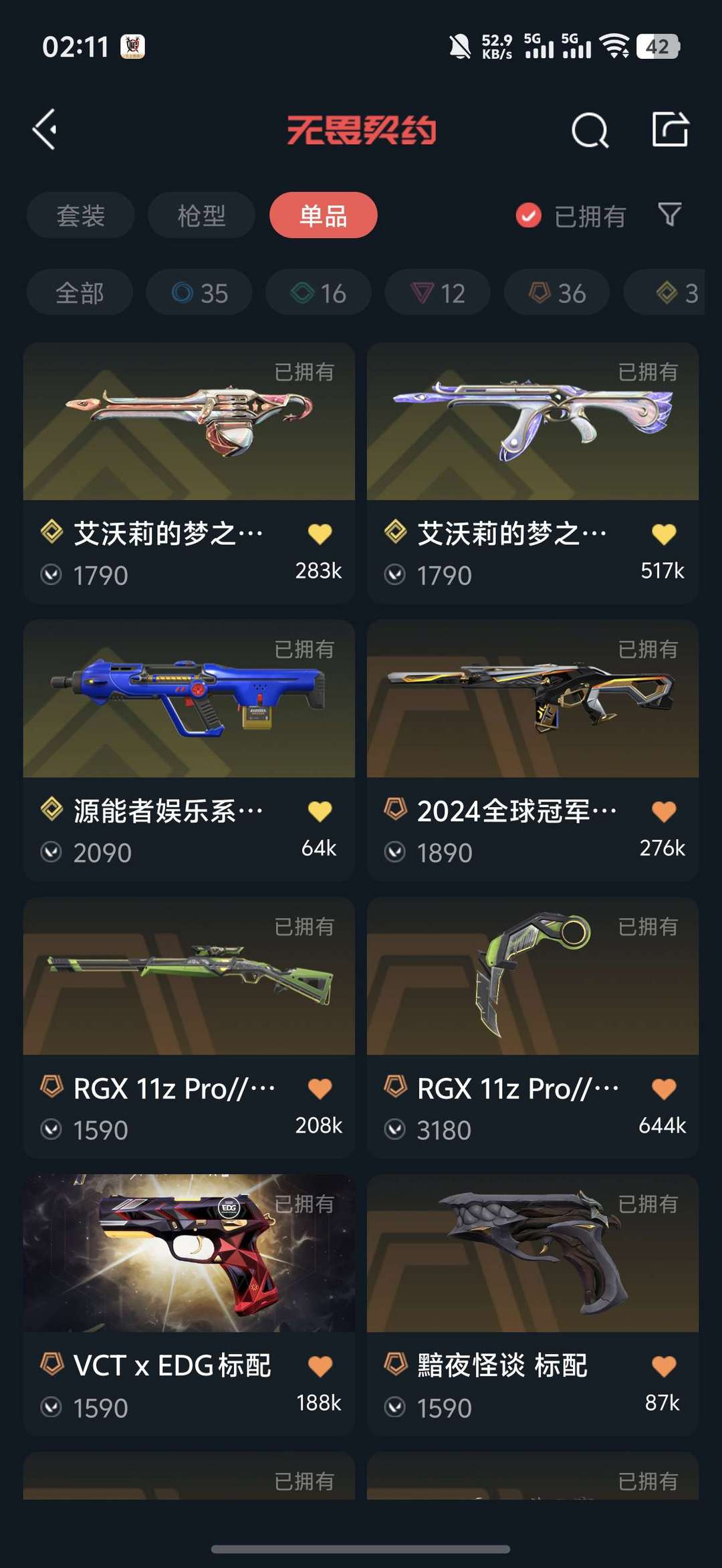The height and width of the screenshot is (1568, 722).
Task: Like the 艾沃莉的梦之 skin with 517k
Action: (x=664, y=534)
